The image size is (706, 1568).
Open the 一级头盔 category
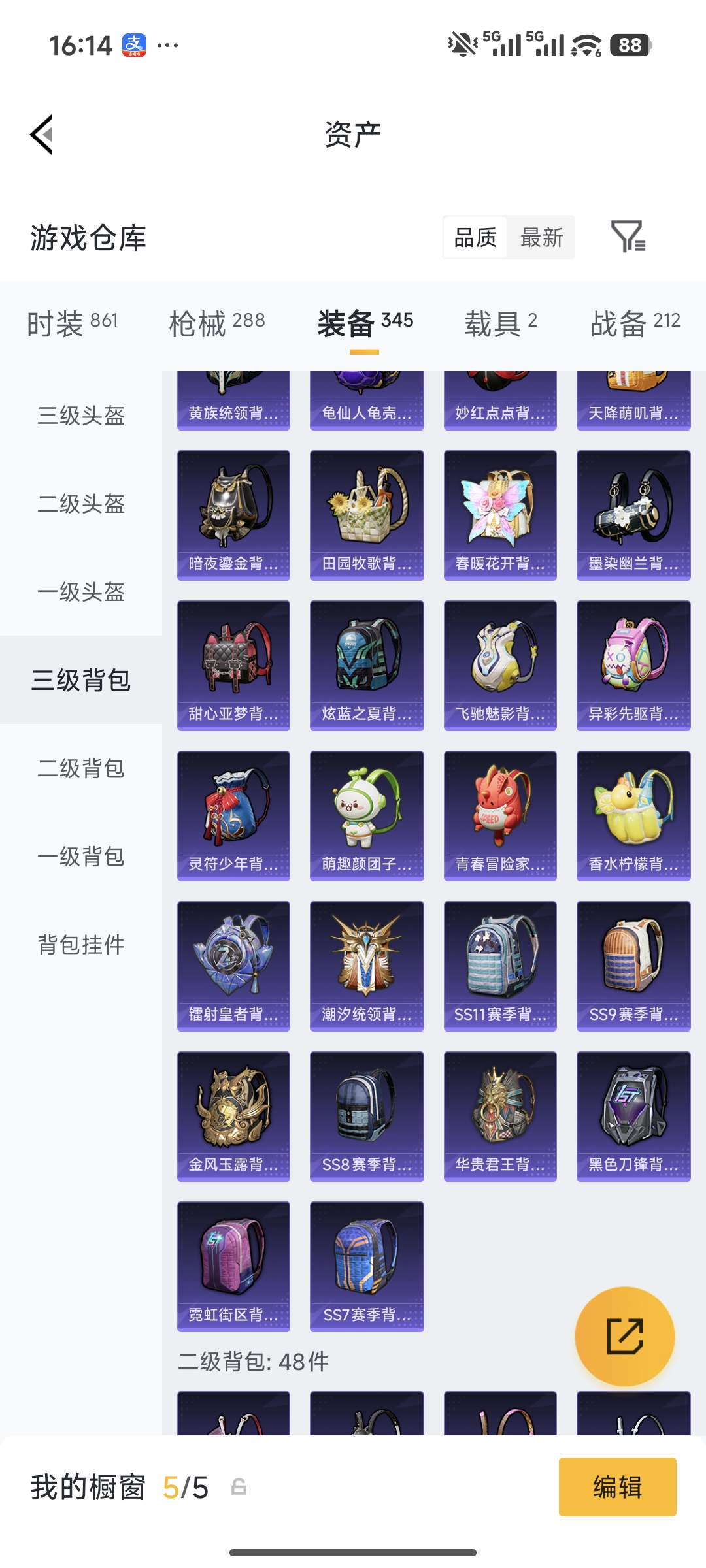(80, 593)
